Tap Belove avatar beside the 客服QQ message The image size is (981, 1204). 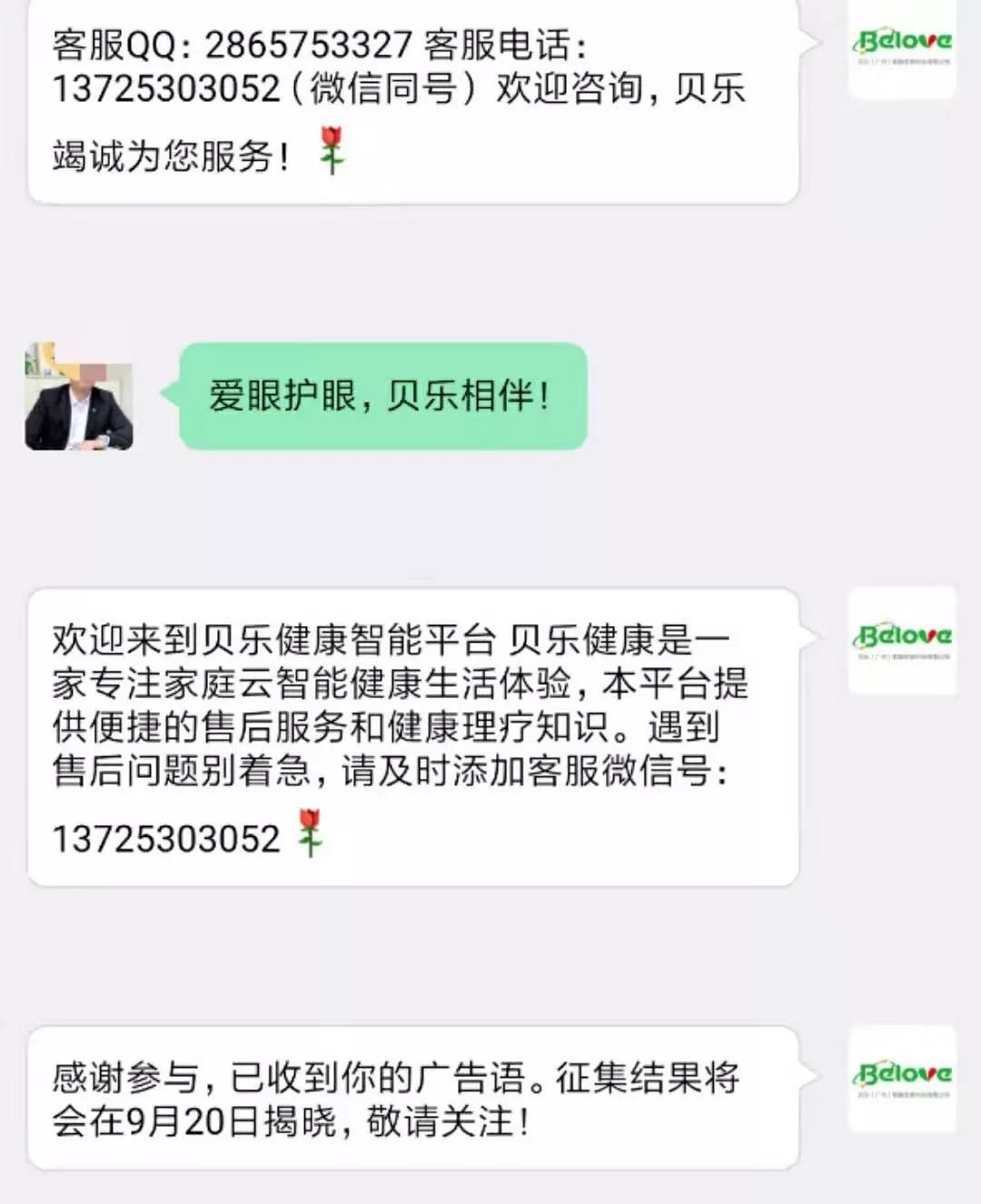(902, 47)
